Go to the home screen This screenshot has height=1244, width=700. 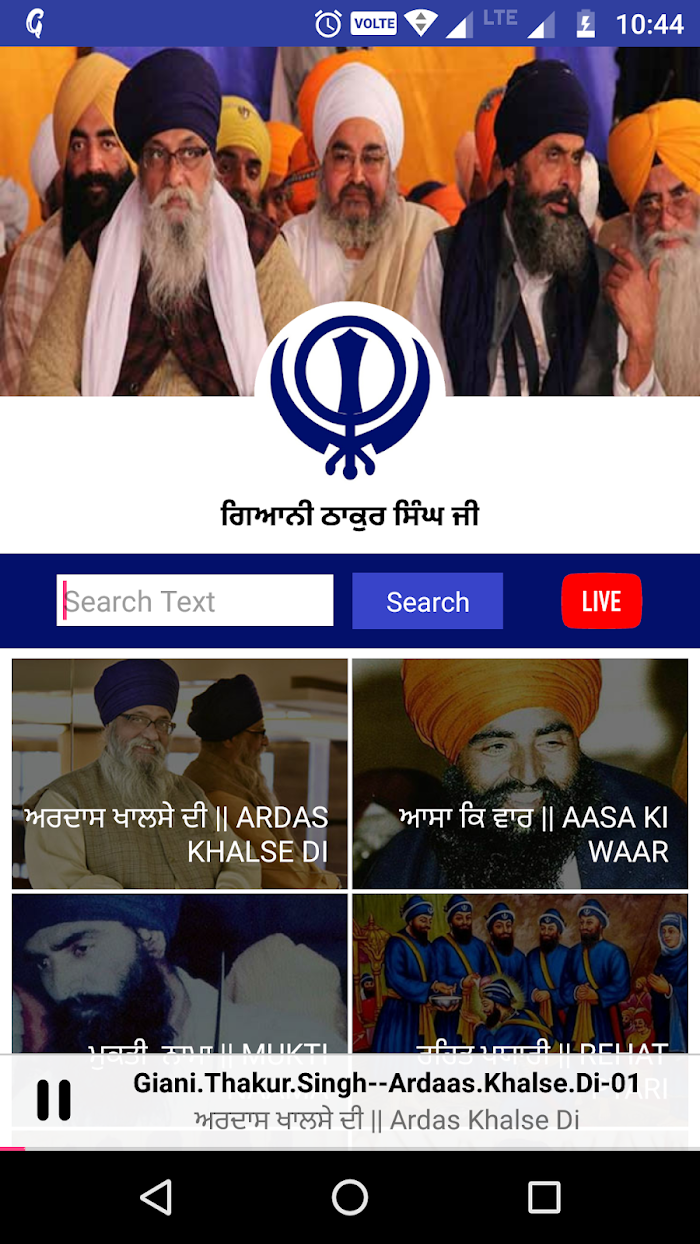[x=350, y=1196]
